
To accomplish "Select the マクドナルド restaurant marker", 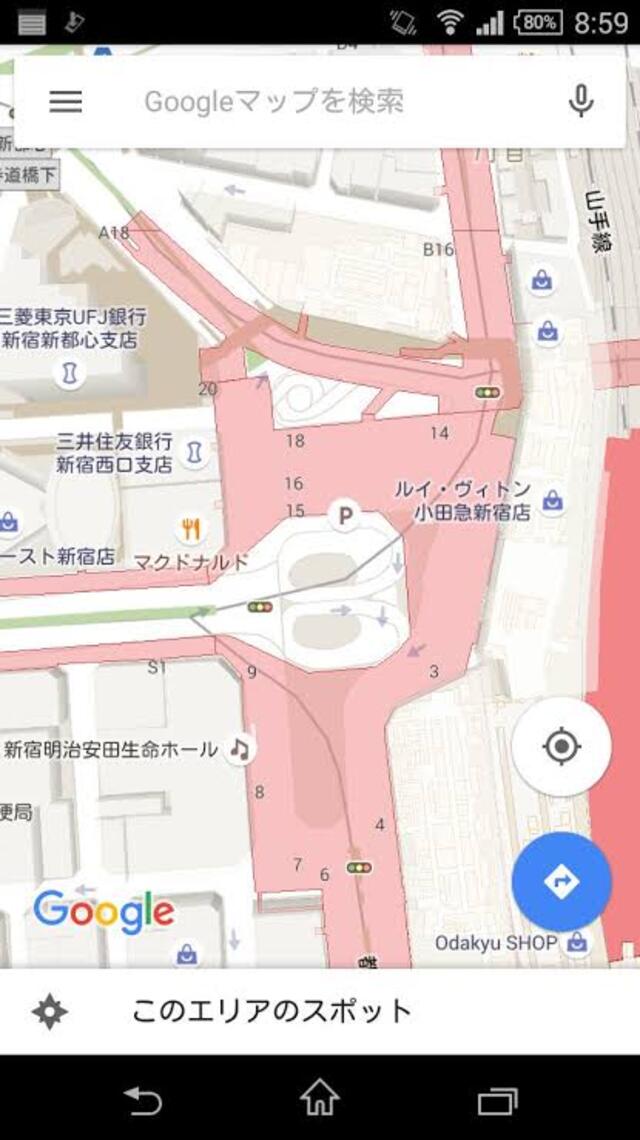I will coord(191,527).
